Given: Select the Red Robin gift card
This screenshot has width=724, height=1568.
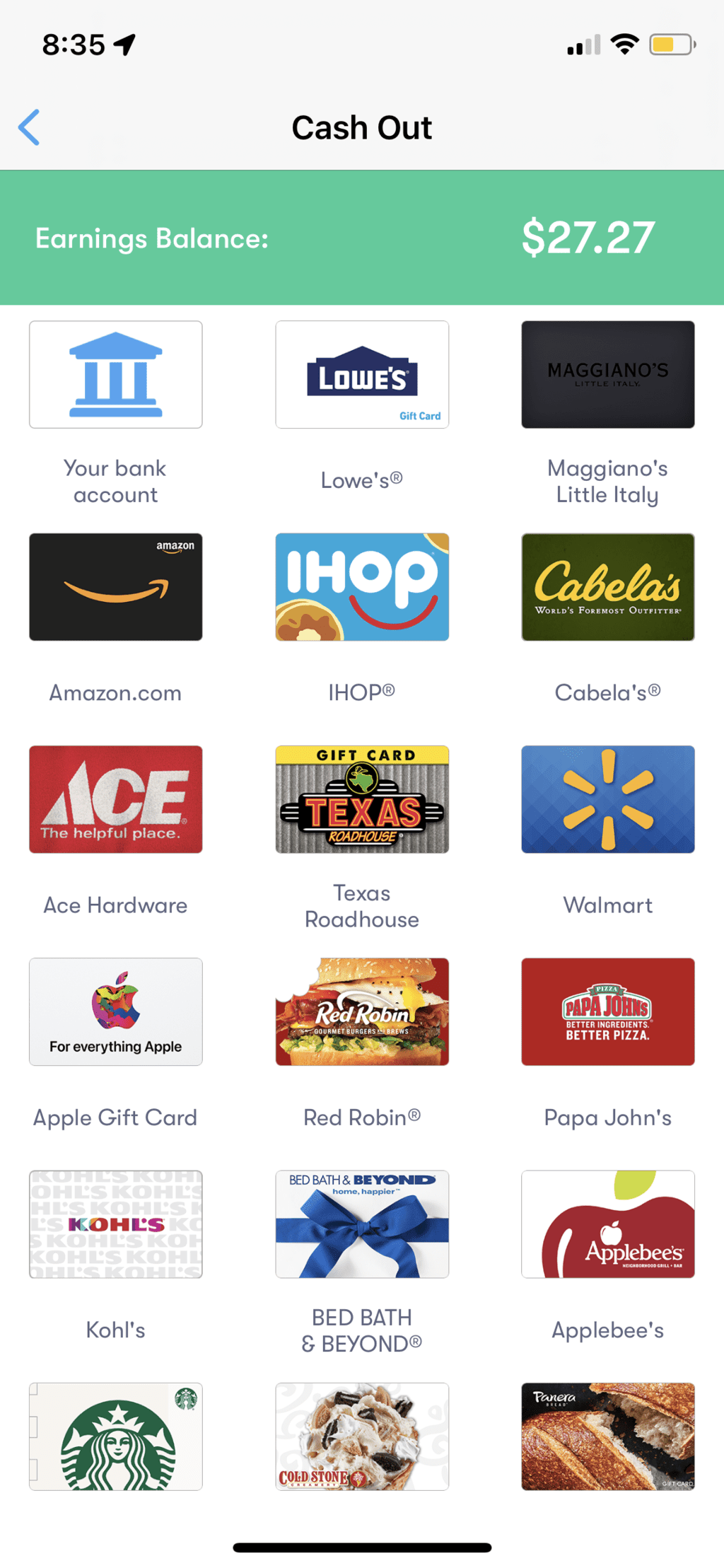Looking at the screenshot, I should pyautogui.click(x=361, y=1011).
